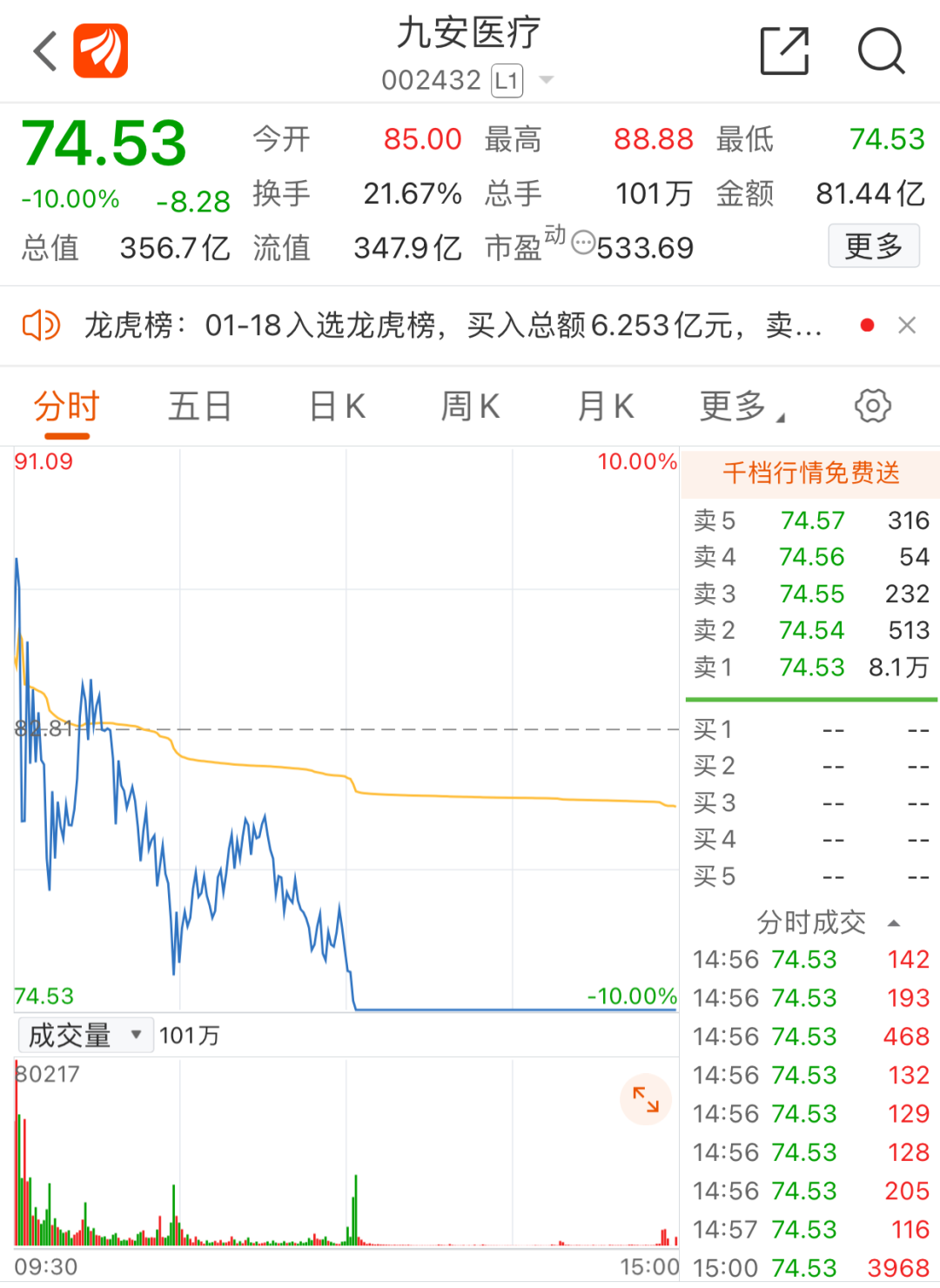Switch to the 五日 chart tab
Image resolution: width=940 pixels, height=1288 pixels.
point(199,406)
